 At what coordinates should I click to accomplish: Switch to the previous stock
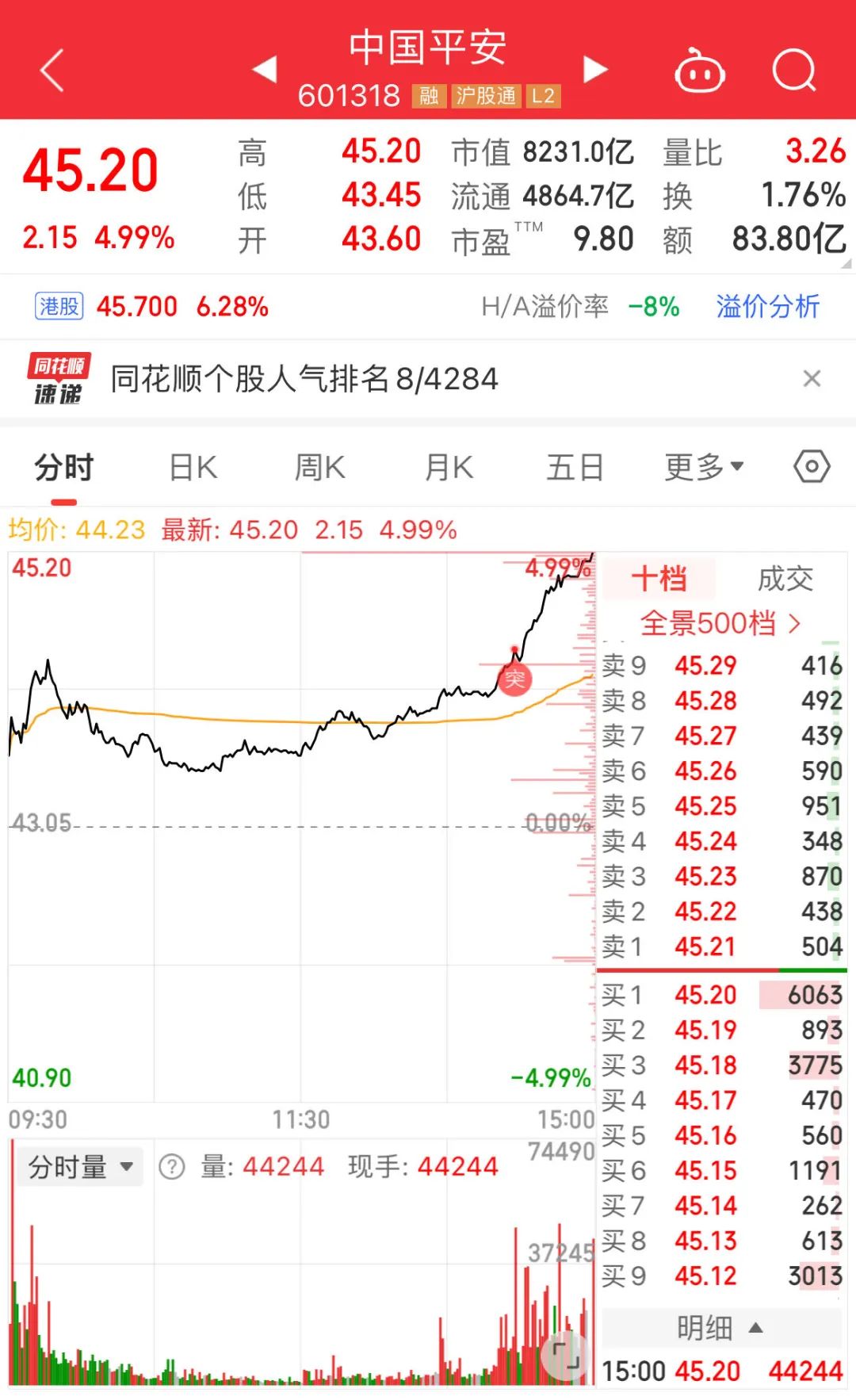tap(265, 70)
